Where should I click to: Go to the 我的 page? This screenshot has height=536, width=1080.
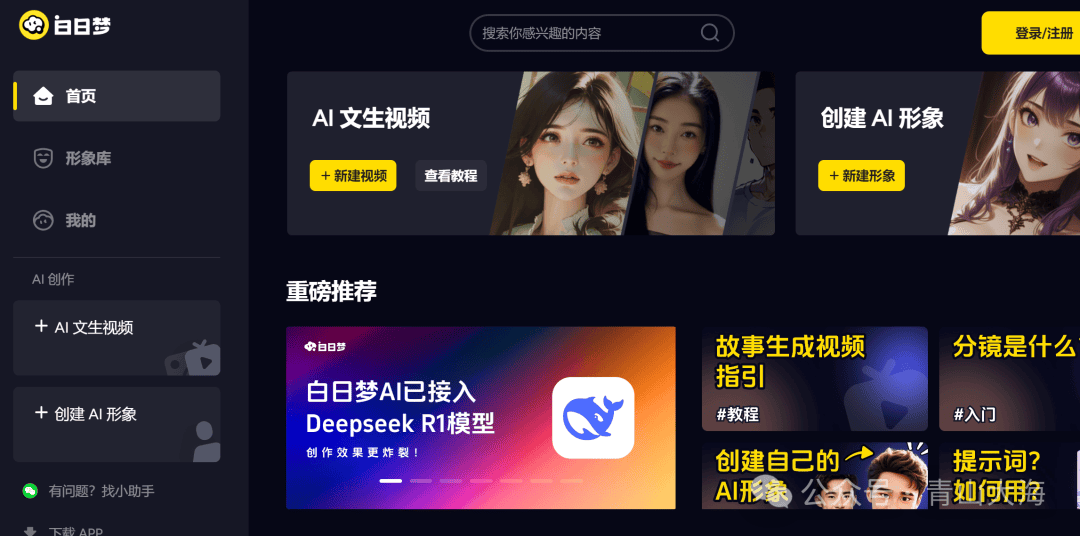pos(80,220)
